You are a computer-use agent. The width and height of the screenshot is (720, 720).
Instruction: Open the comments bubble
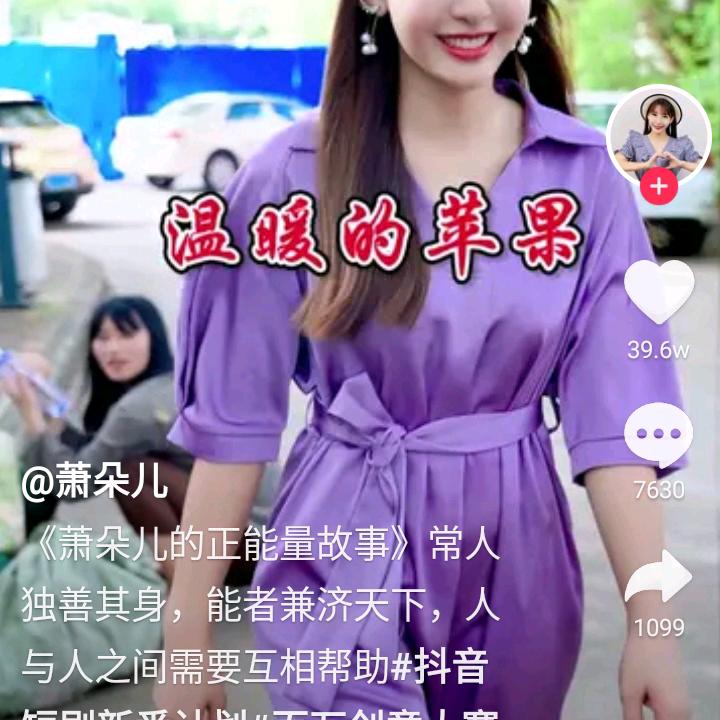(x=658, y=437)
